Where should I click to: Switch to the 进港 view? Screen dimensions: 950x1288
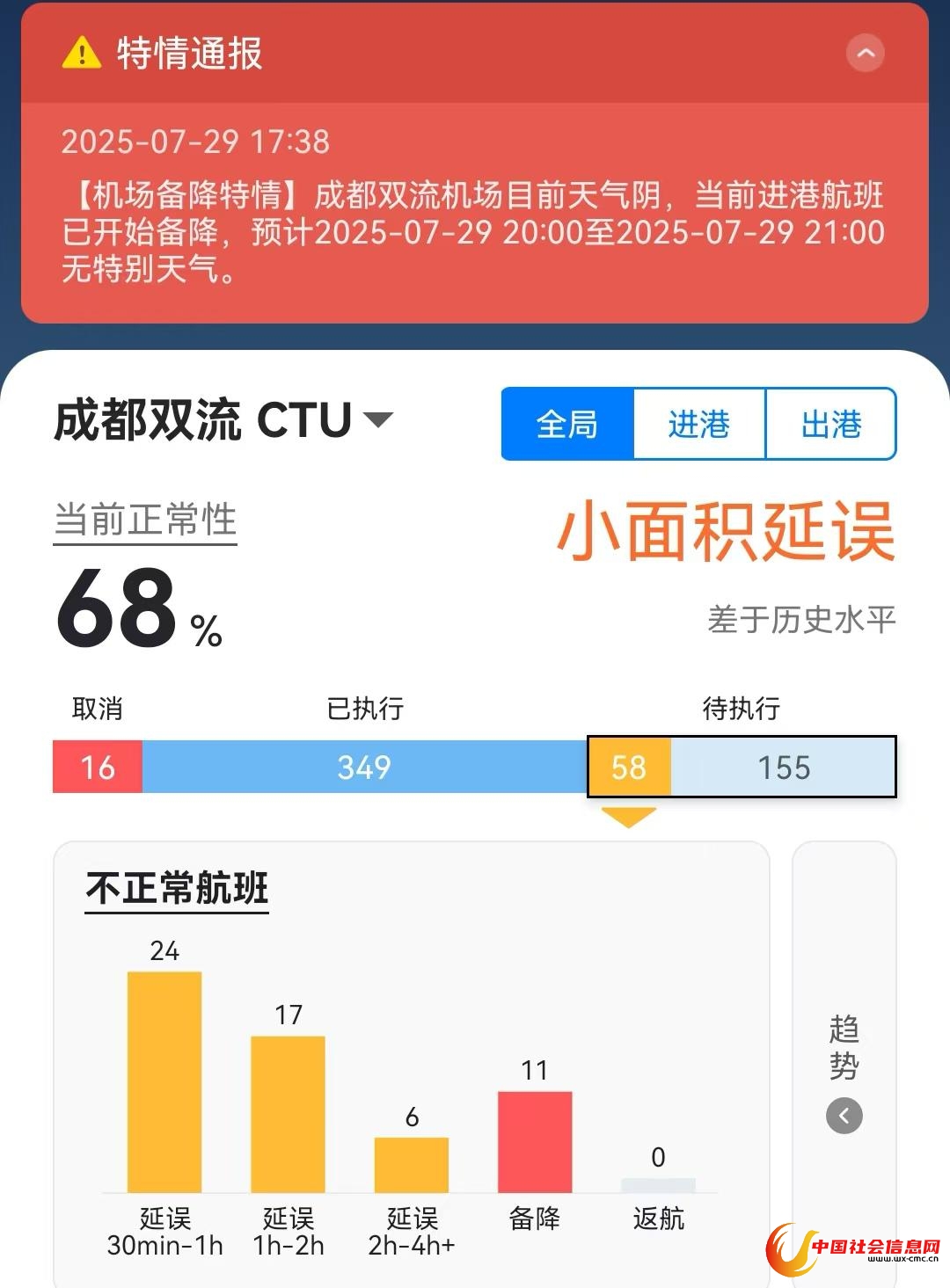[x=698, y=425]
